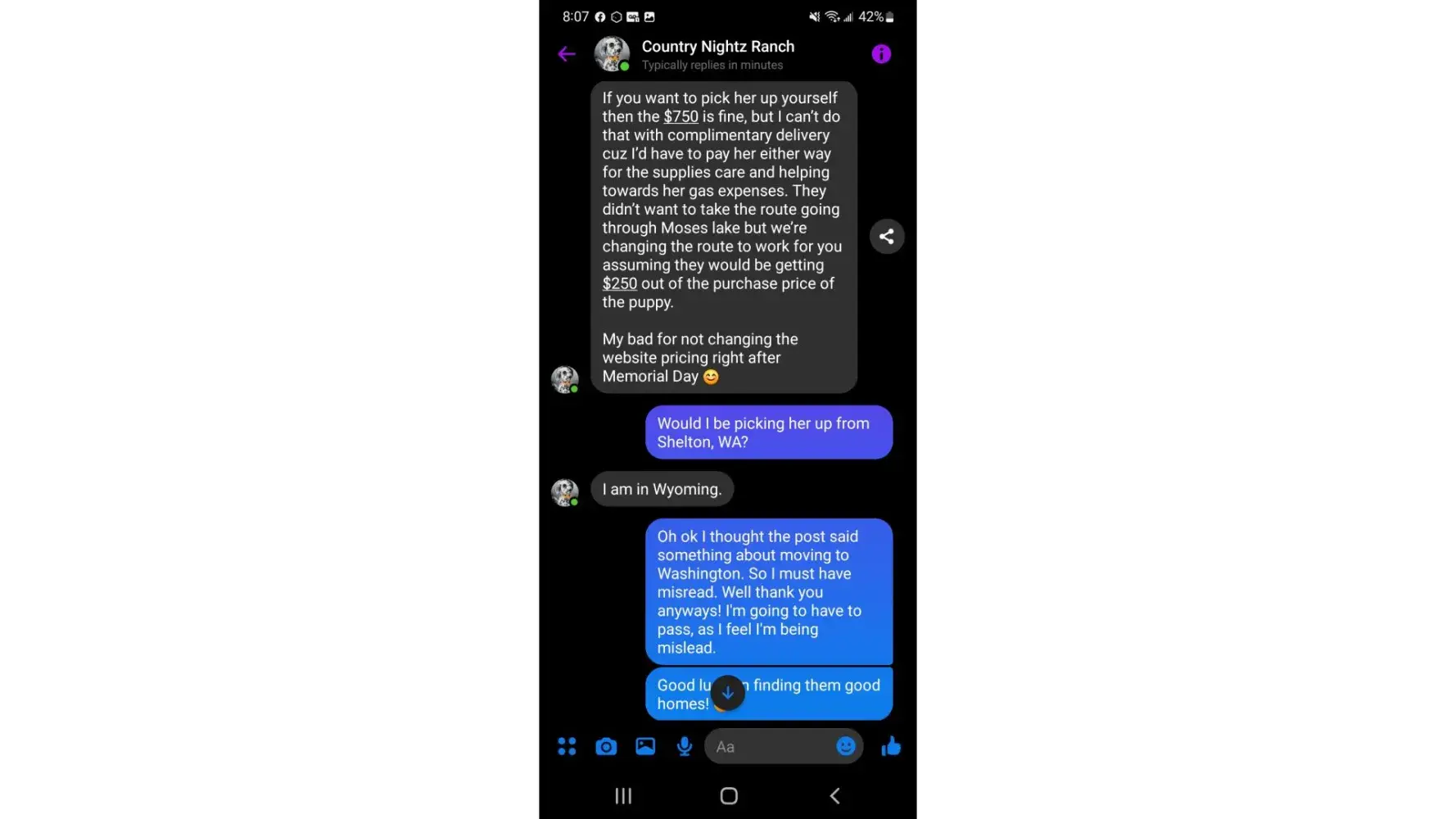Open the photo gallery picker
Viewport: 1456px width, 819px height.
[645, 746]
